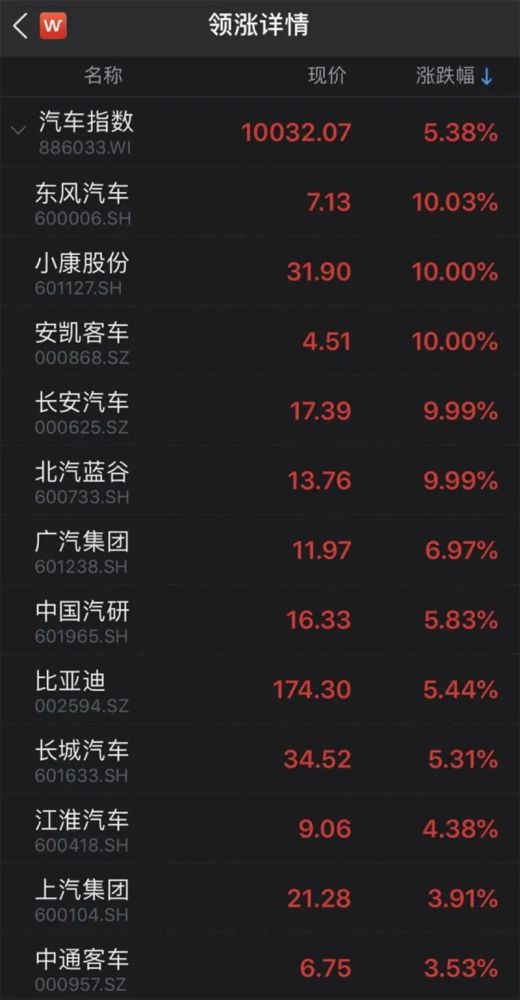Image resolution: width=520 pixels, height=1000 pixels.
Task: Go back using the top-left arrow
Action: [20, 27]
